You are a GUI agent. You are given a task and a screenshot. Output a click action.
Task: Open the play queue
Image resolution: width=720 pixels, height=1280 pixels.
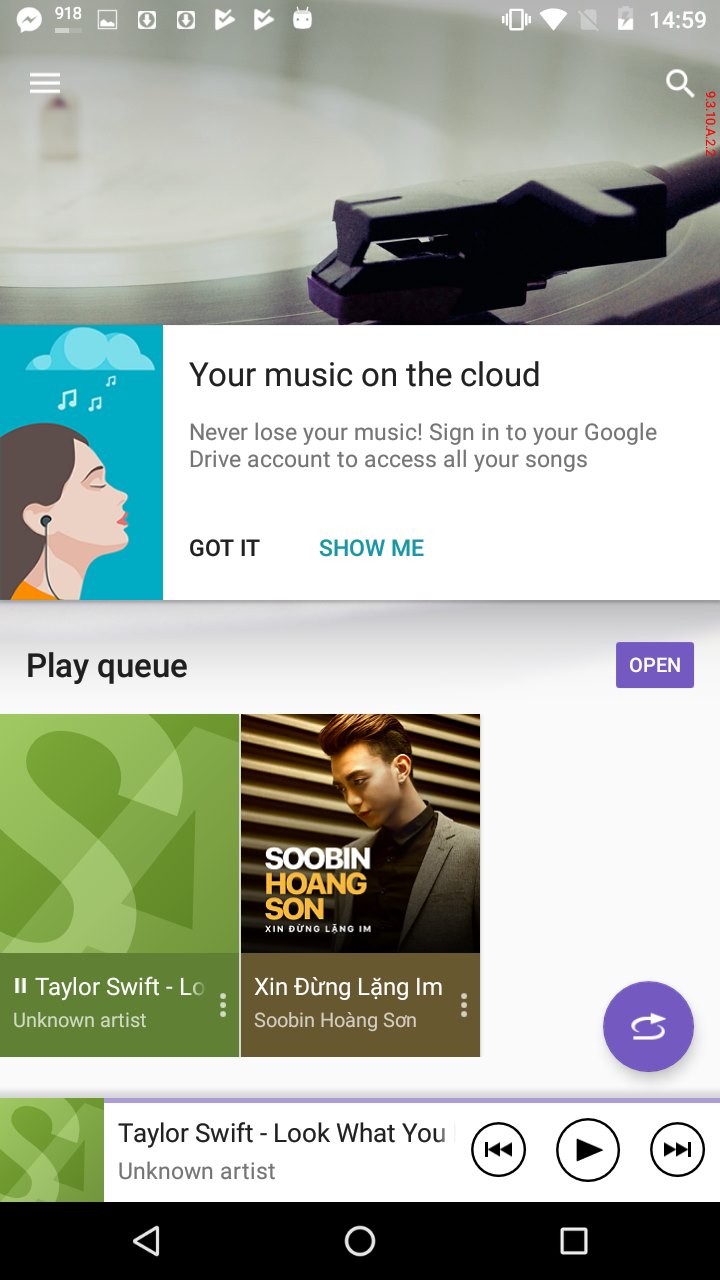tap(654, 665)
